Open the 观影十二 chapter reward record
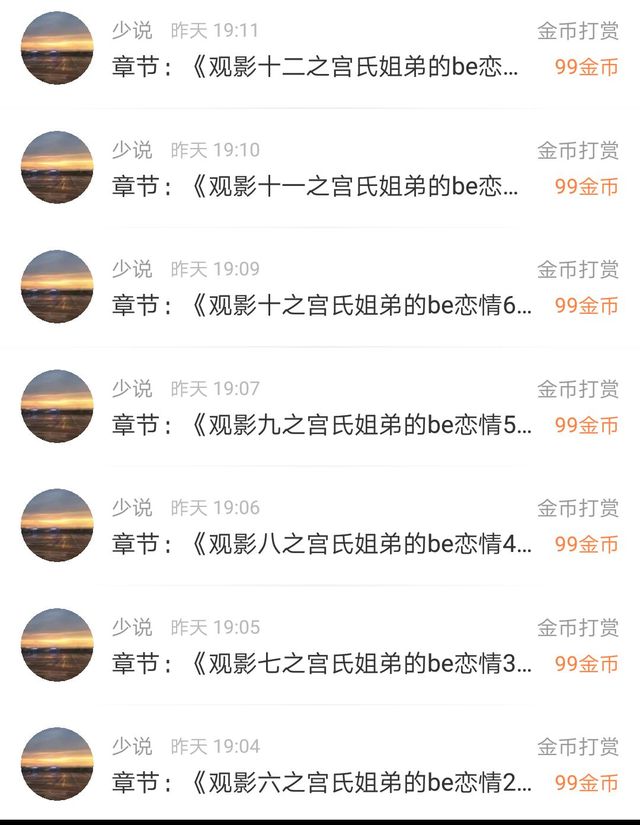Image resolution: width=640 pixels, height=825 pixels. pos(320,68)
